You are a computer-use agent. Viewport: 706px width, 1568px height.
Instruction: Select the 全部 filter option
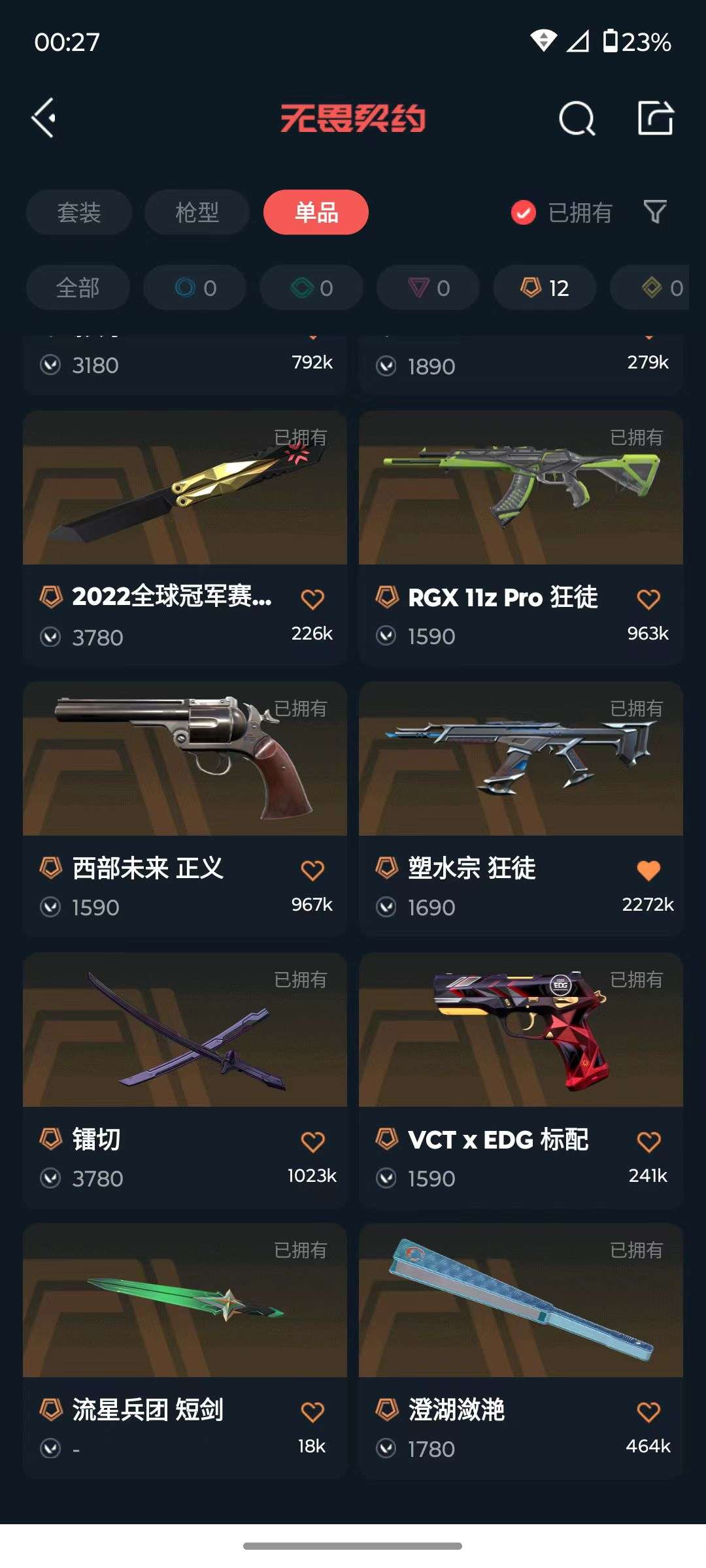click(78, 287)
